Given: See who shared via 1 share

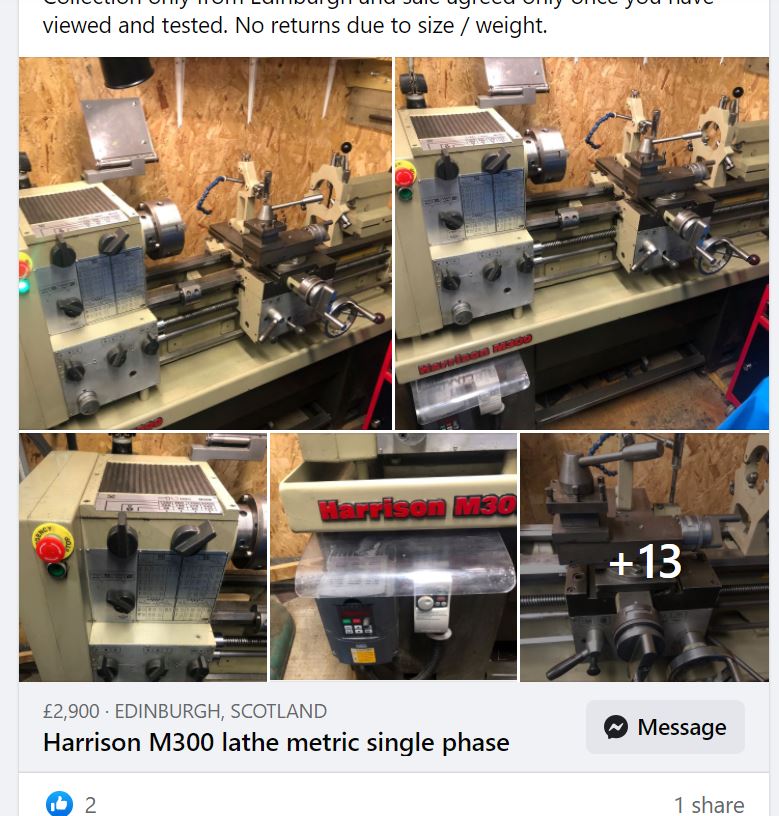Looking at the screenshot, I should [708, 804].
